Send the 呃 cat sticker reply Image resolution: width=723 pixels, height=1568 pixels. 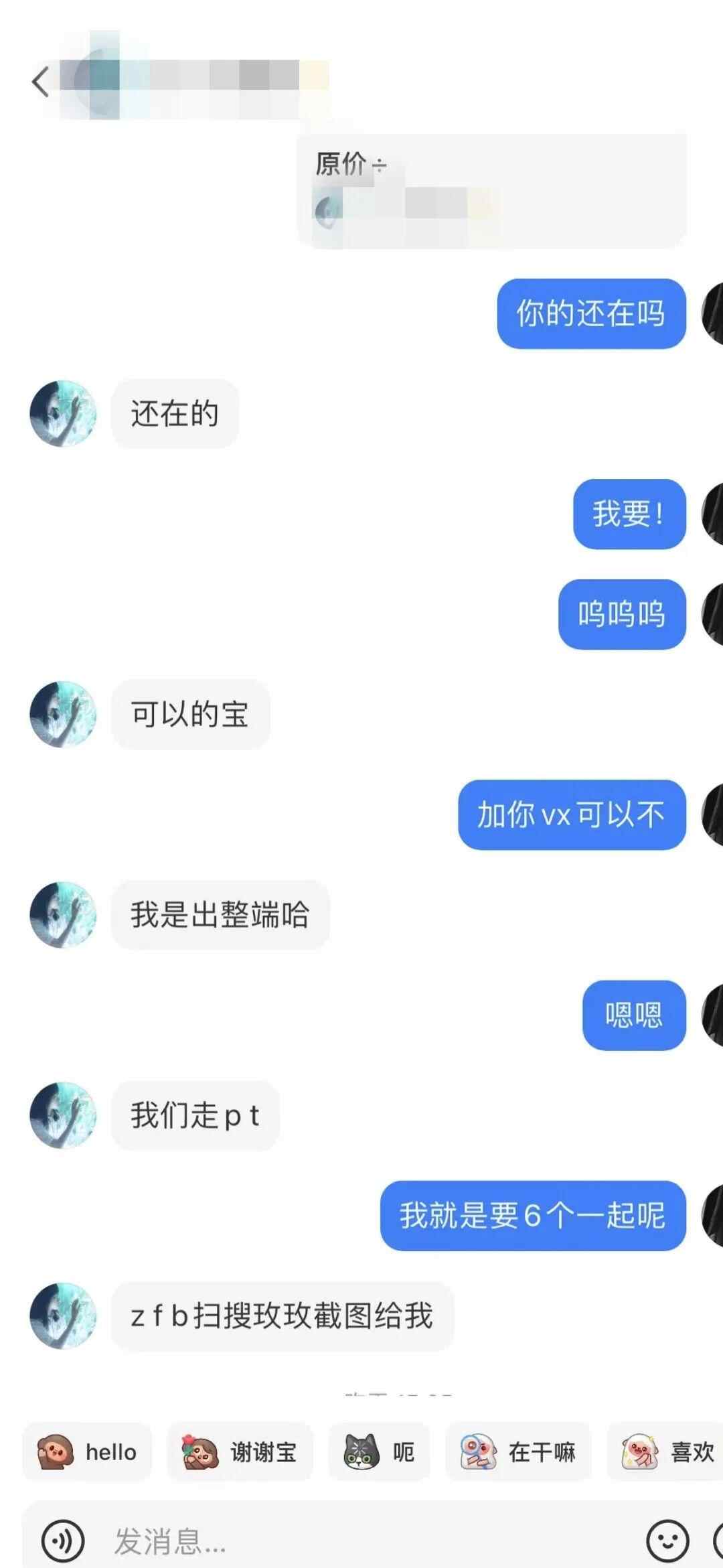pos(379,1451)
